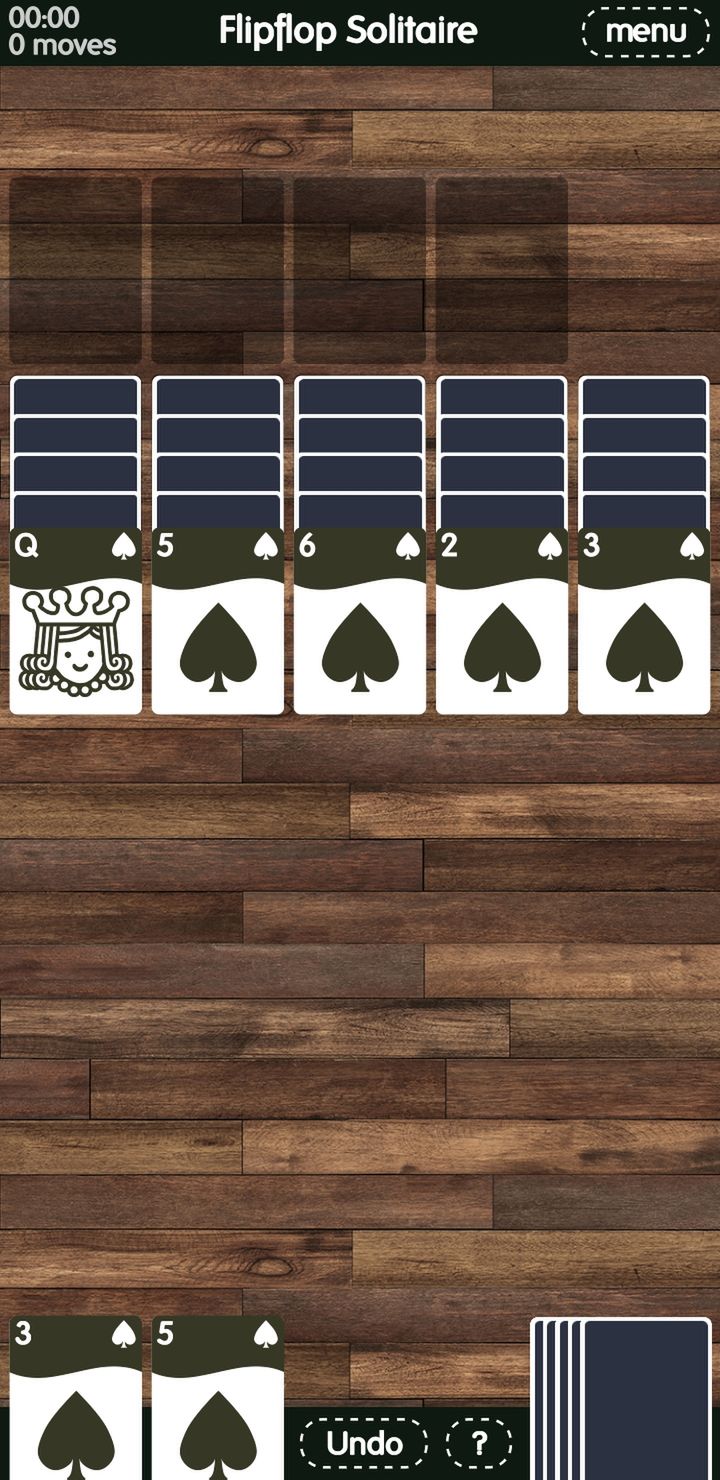Tap the 5 of spades in the hand
Screen dimensions: 720x1480
coord(218,1398)
